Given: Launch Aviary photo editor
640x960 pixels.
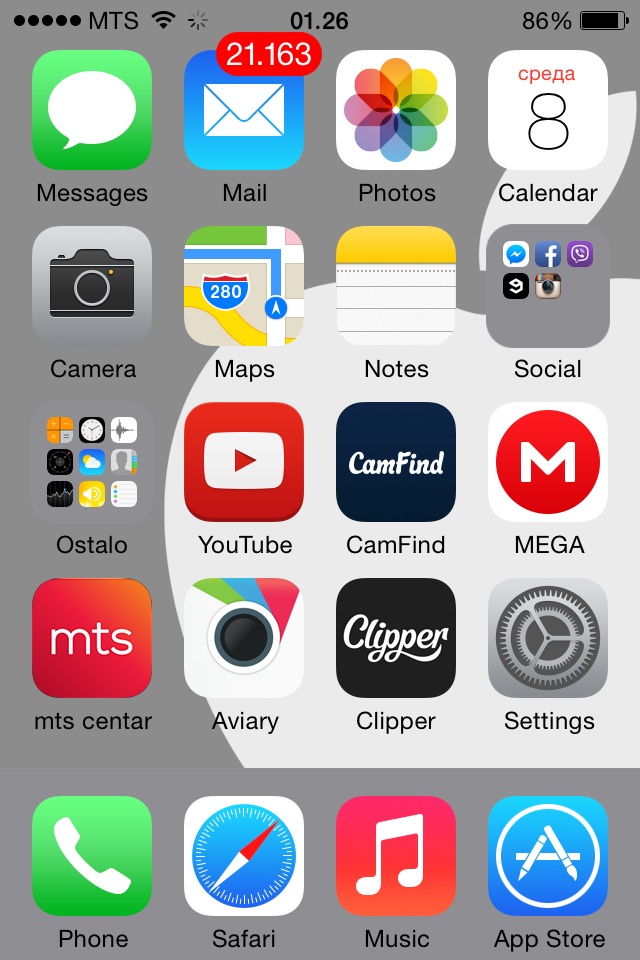Looking at the screenshot, I should click(244, 638).
